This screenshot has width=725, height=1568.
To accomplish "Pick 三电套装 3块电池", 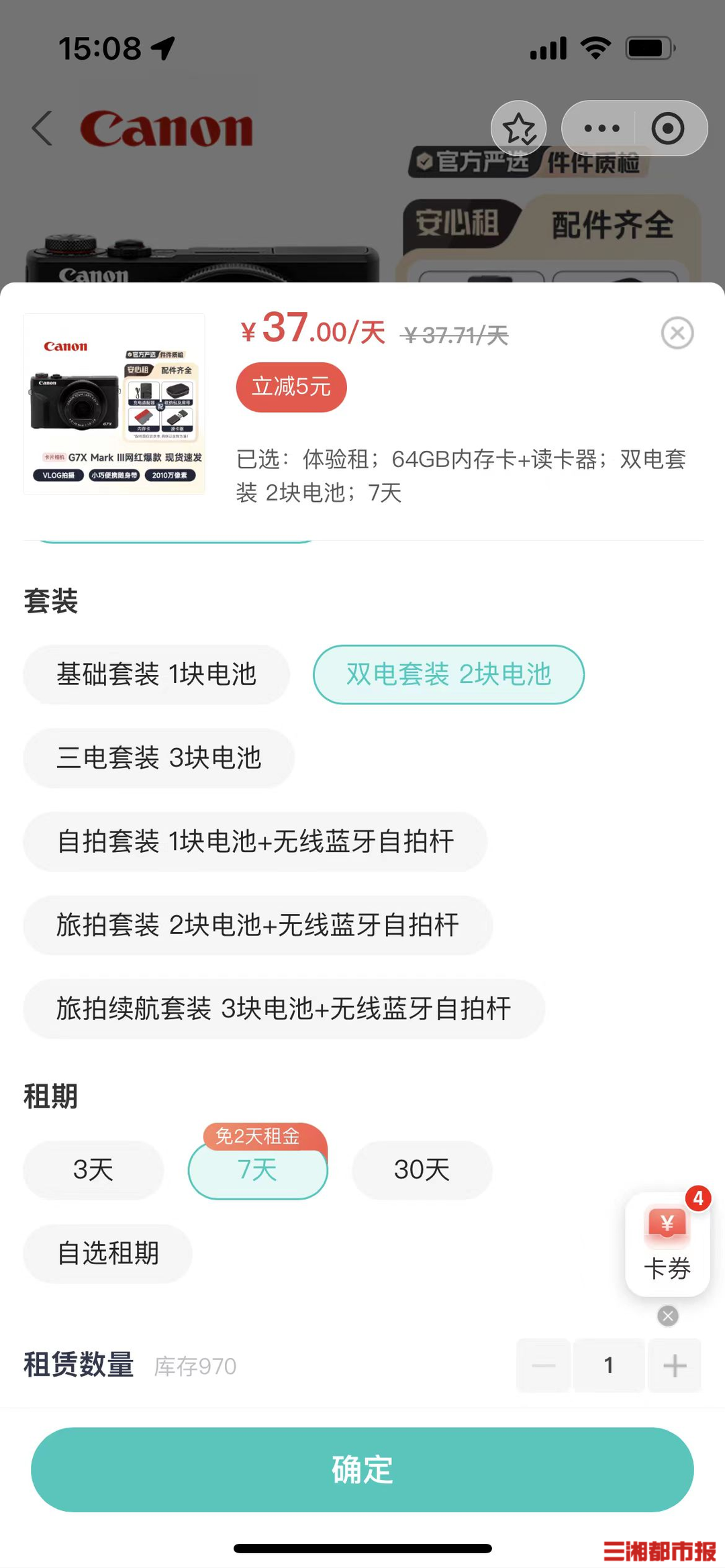I will (x=159, y=758).
